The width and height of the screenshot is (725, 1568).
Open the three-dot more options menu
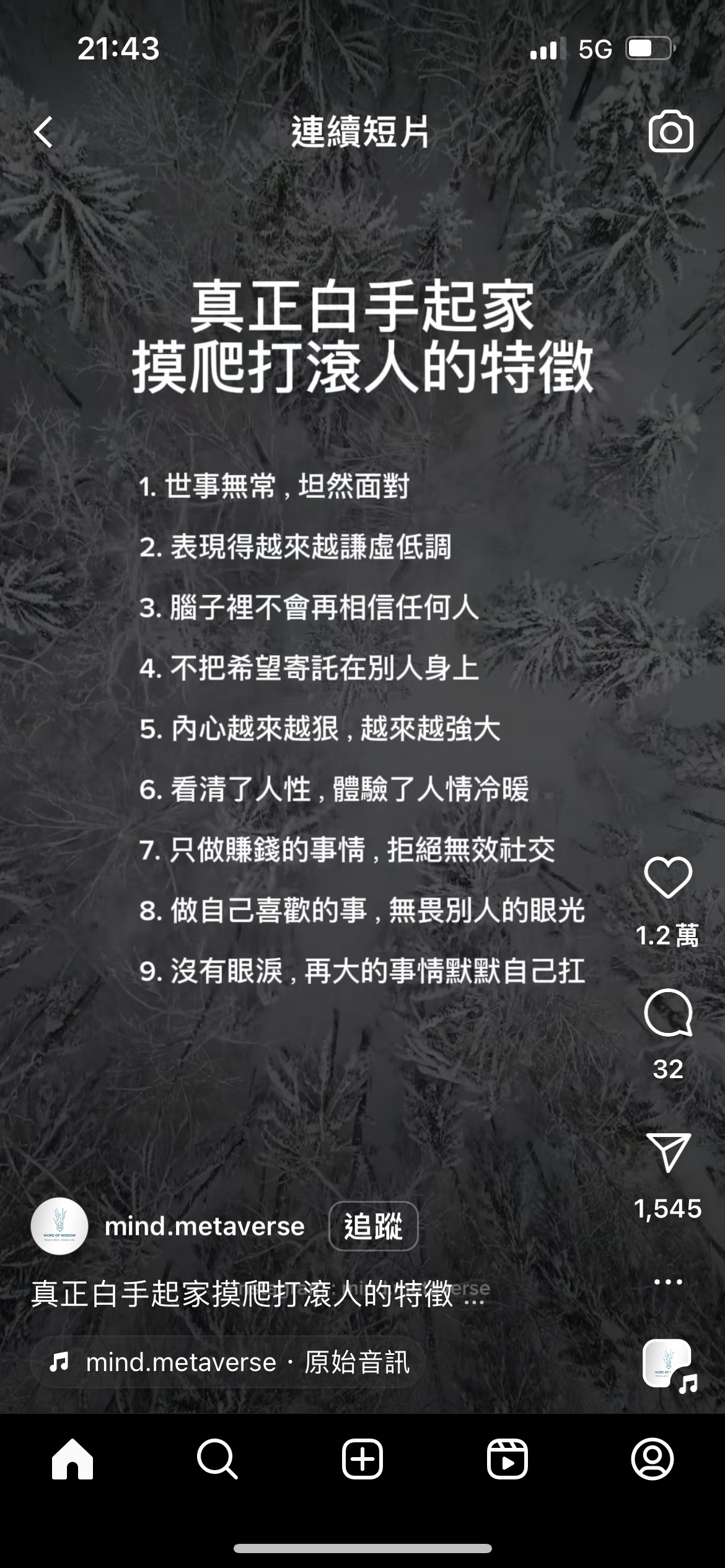tap(668, 1282)
